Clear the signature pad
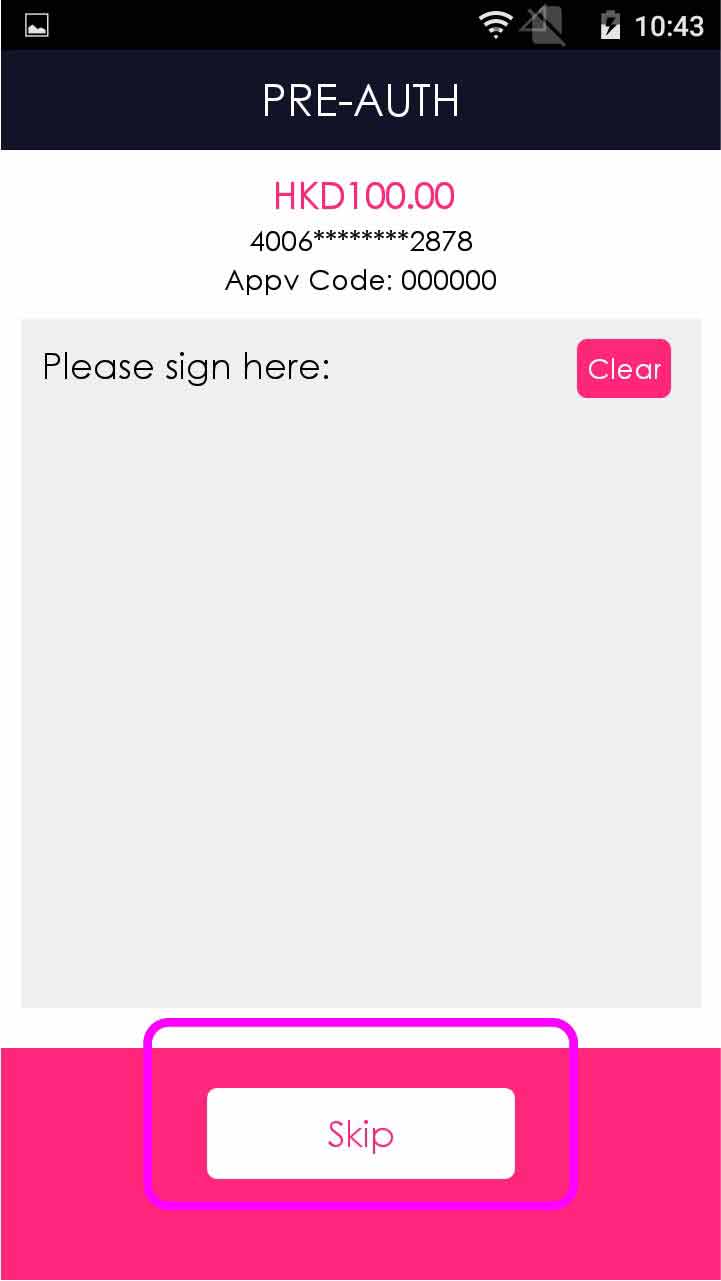Screen dimensions: 721x1281 623,369
